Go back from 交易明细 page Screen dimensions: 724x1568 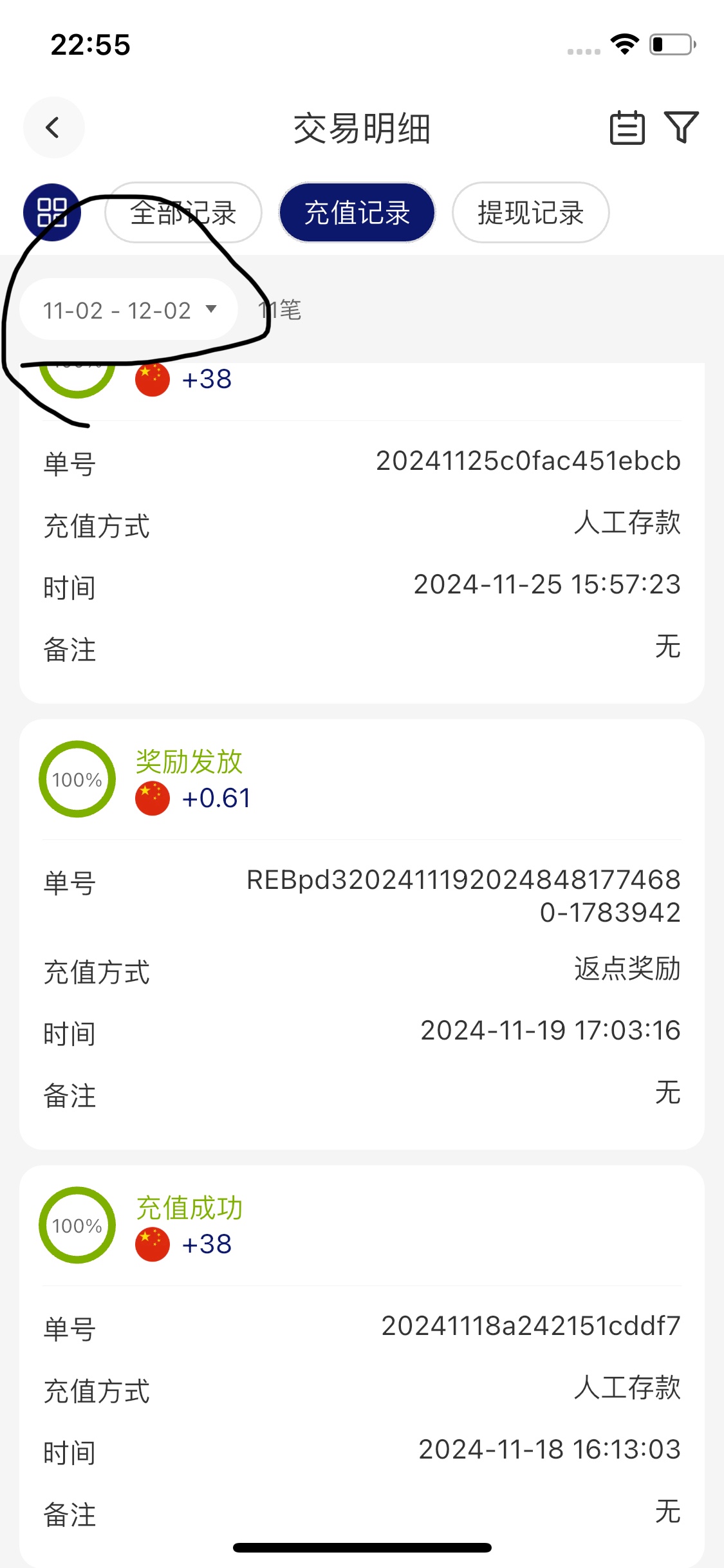53,127
